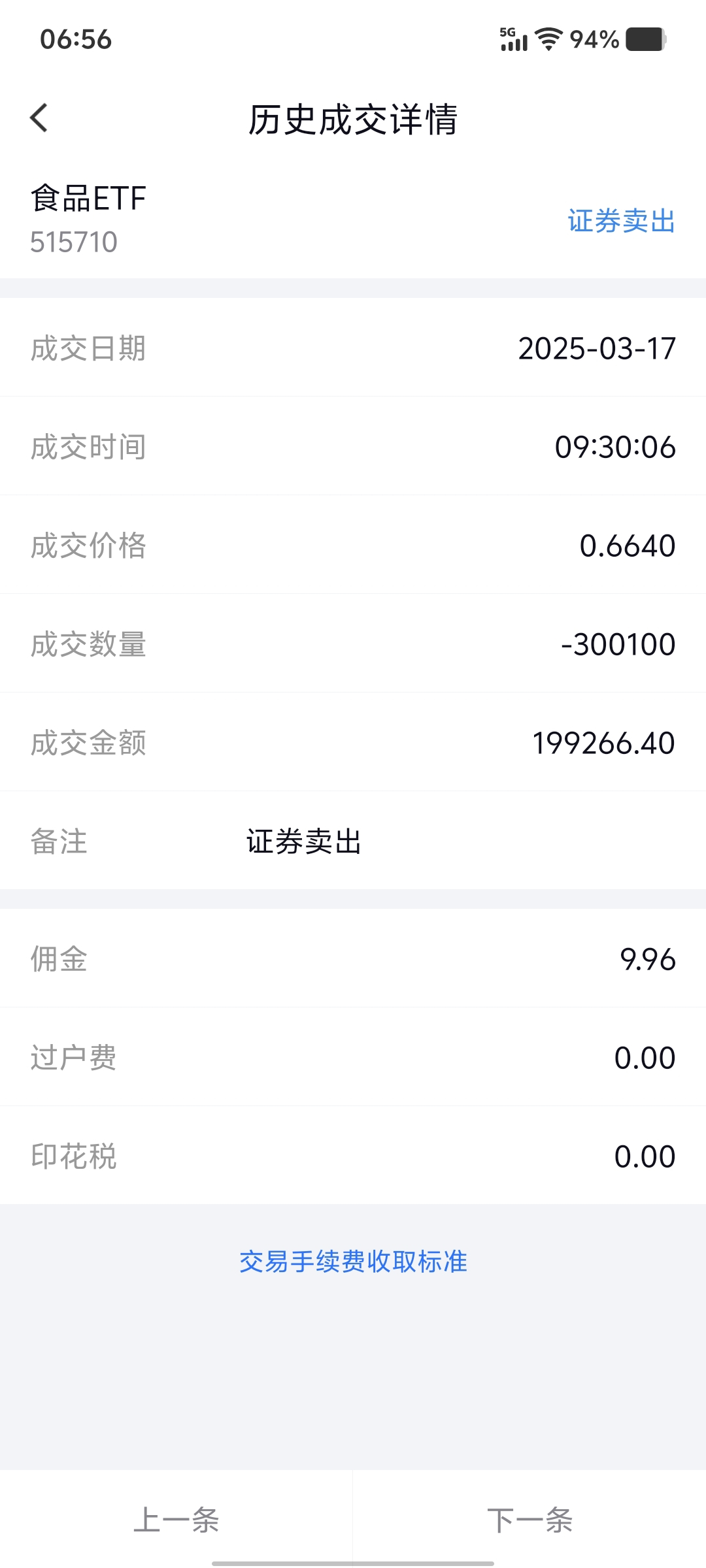
Task: Open the 交易手续费收取标准 link
Action: tap(353, 1262)
